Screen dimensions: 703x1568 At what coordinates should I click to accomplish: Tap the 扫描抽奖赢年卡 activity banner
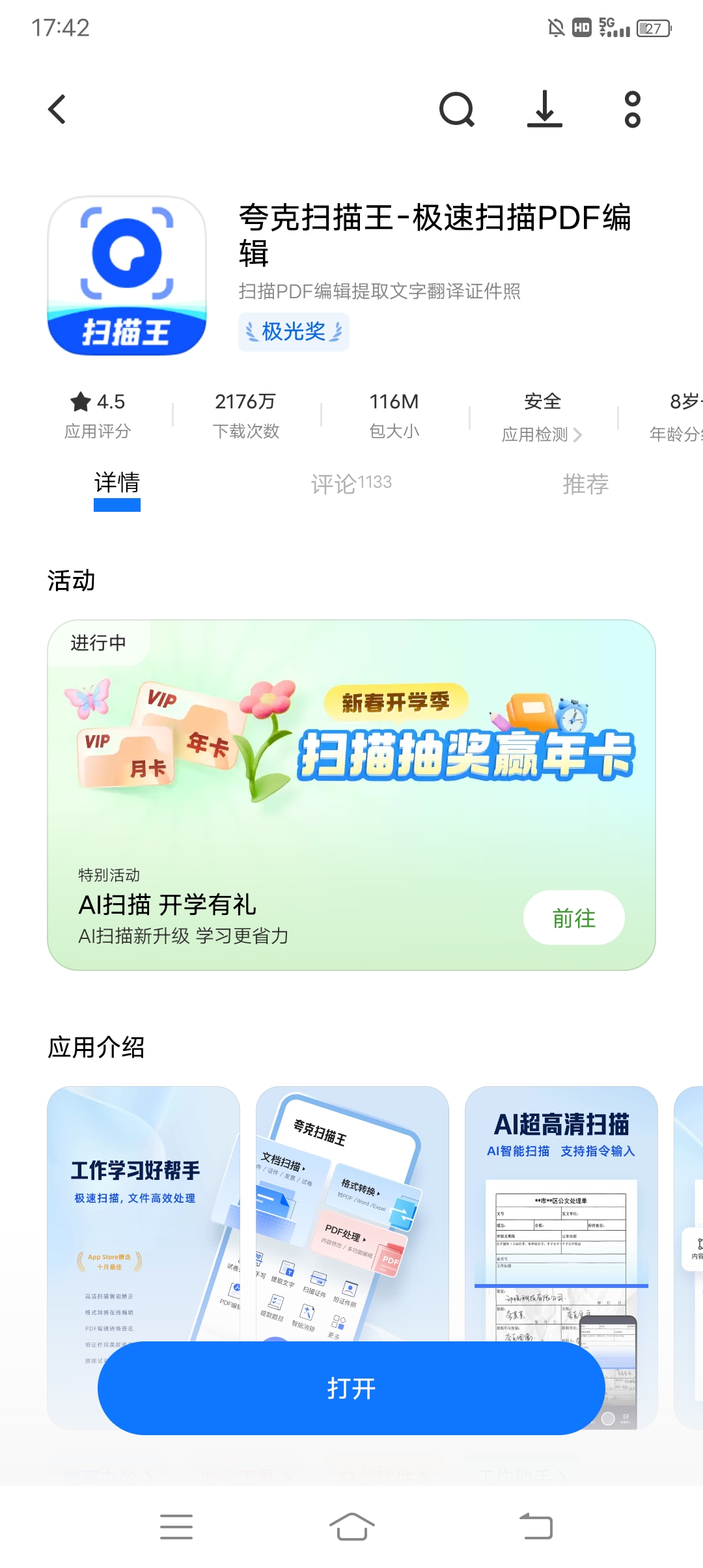click(x=351, y=749)
